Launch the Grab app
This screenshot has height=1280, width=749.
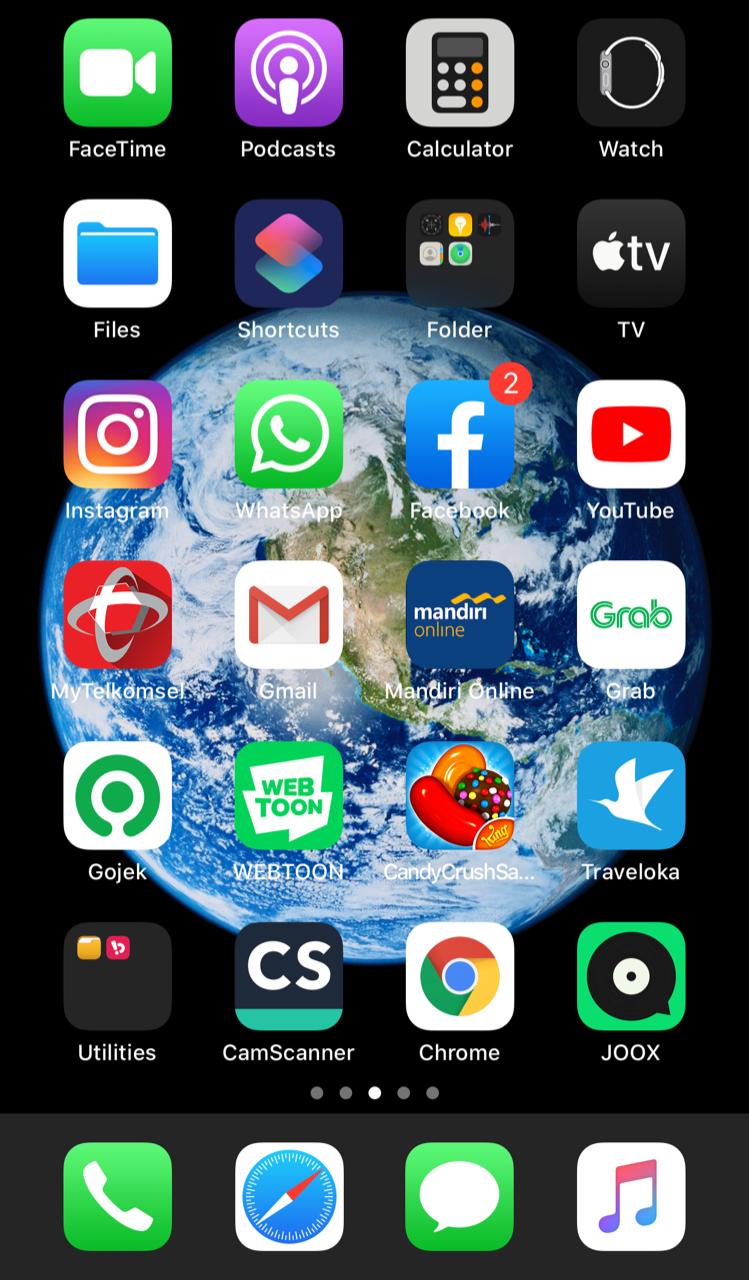pos(630,614)
